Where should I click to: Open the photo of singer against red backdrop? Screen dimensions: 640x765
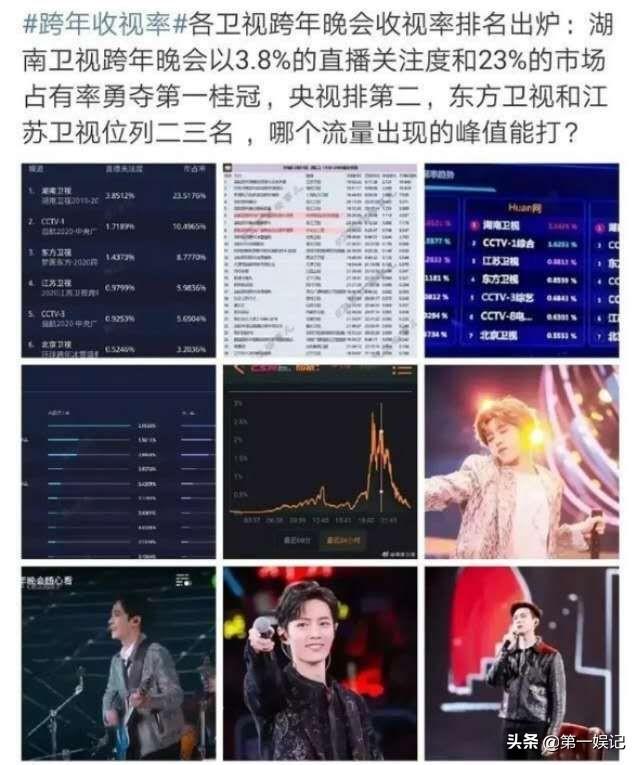pyautogui.click(x=521, y=663)
